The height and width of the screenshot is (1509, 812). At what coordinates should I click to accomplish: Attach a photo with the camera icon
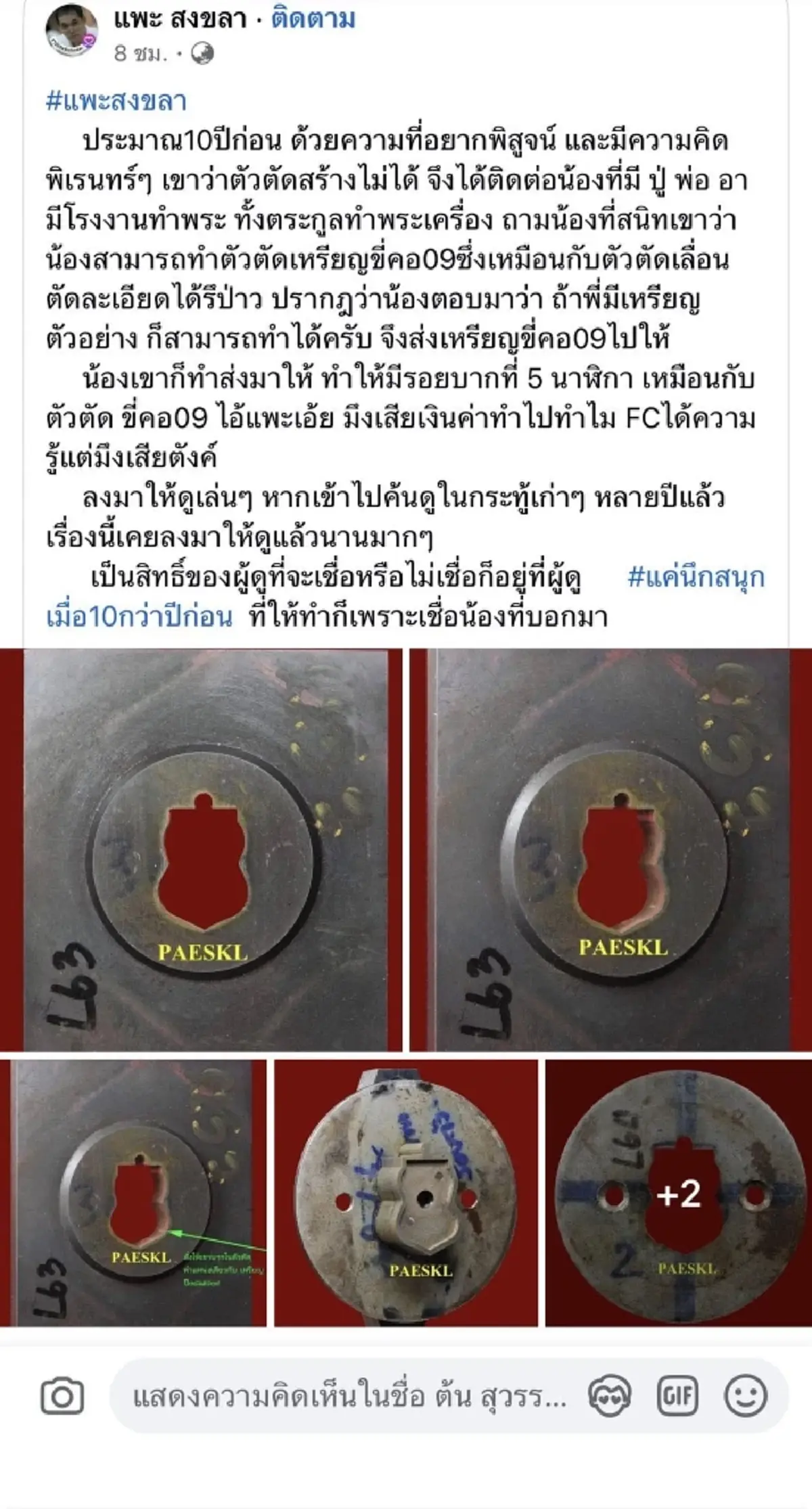click(62, 1396)
